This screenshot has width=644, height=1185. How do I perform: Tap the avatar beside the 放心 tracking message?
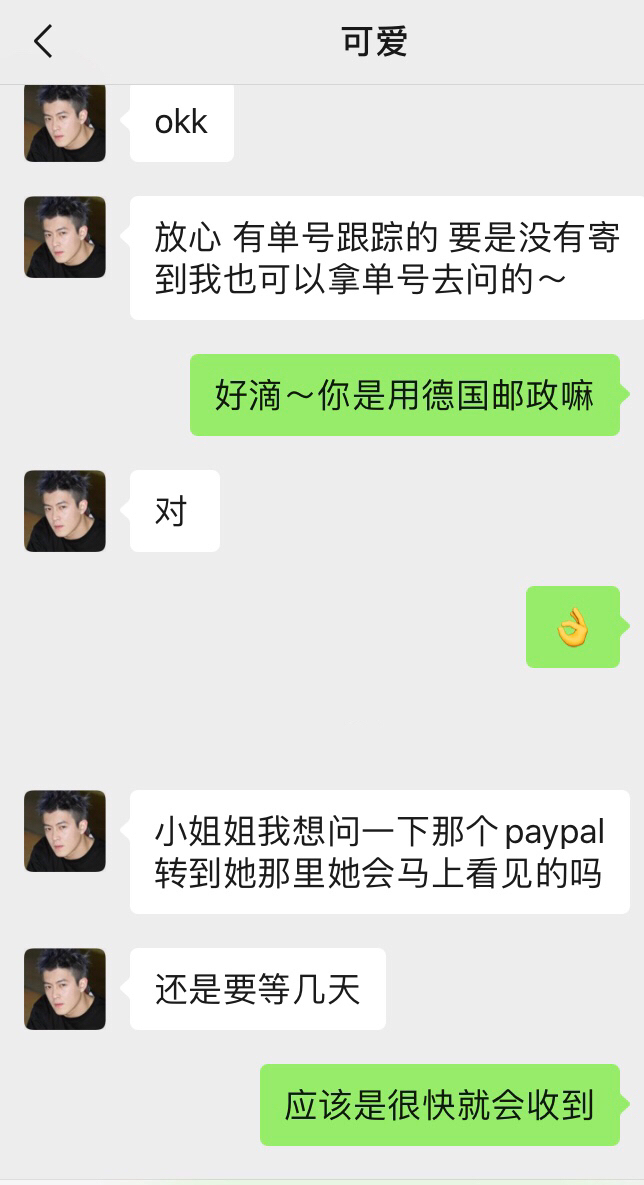click(x=65, y=237)
